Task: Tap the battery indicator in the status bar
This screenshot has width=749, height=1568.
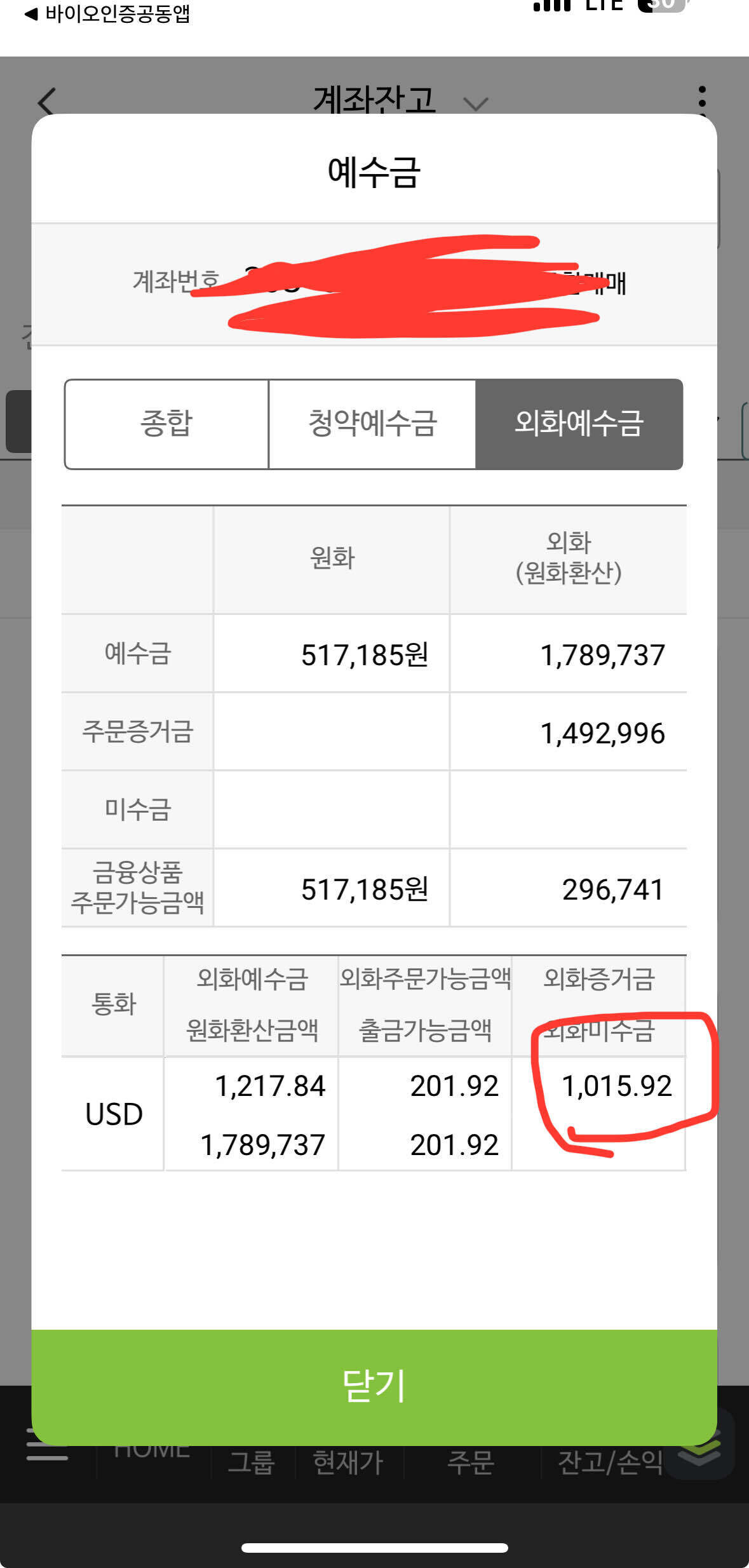Action: click(661, 6)
